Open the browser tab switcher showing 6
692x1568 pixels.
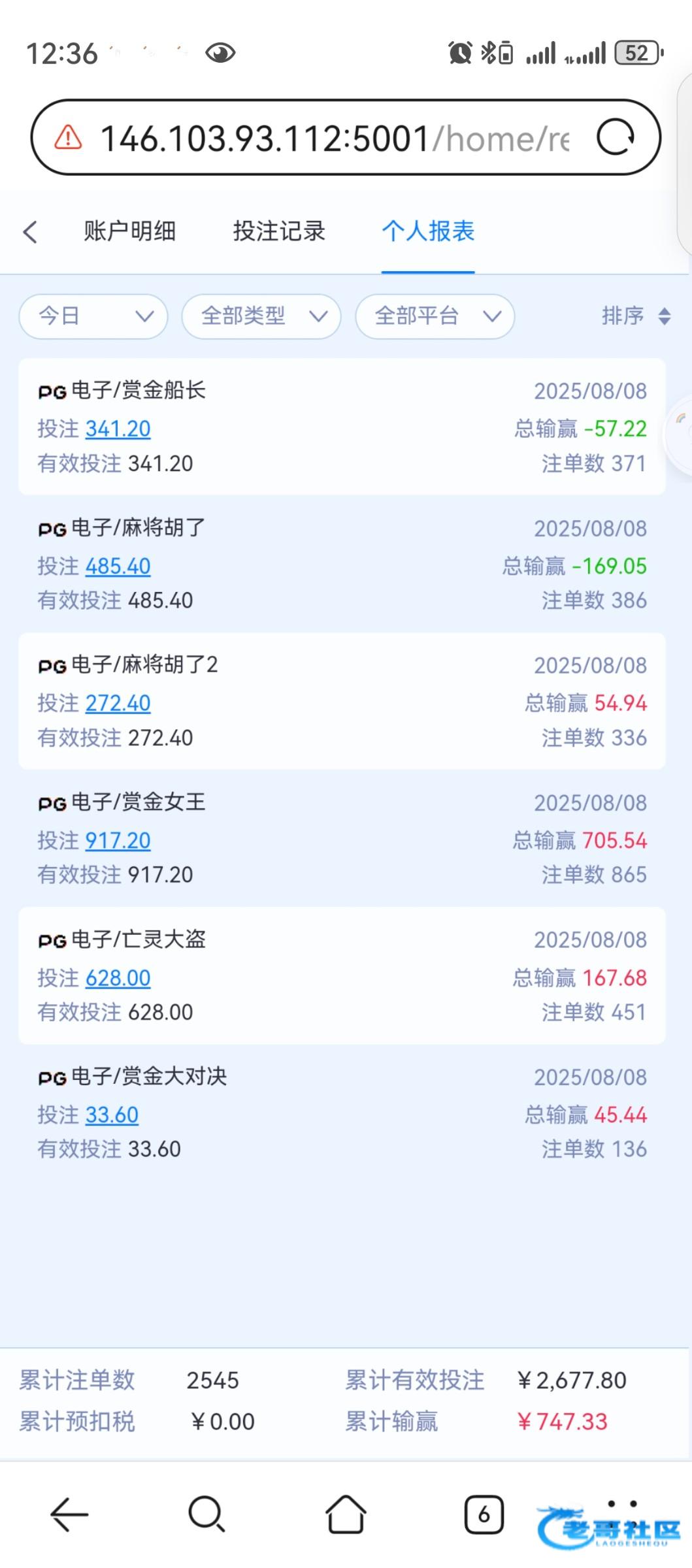484,1514
